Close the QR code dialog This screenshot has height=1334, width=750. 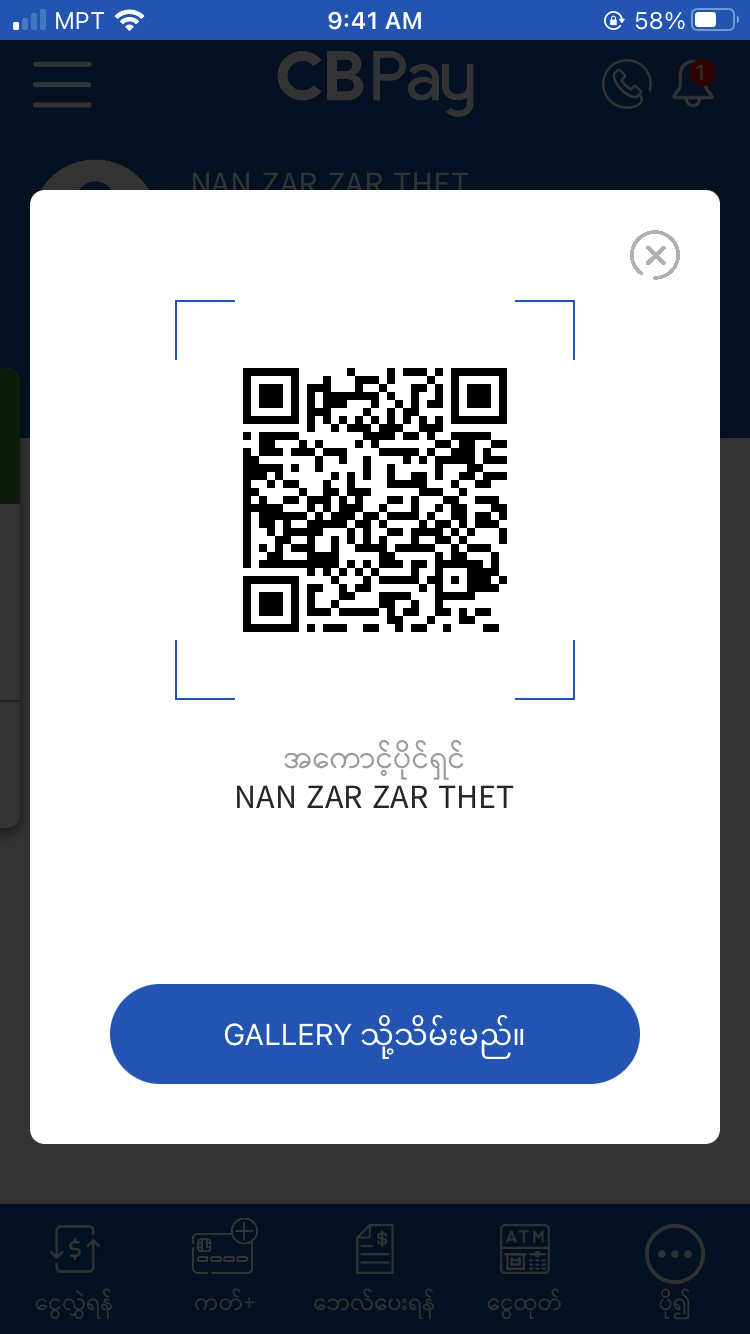coord(655,256)
